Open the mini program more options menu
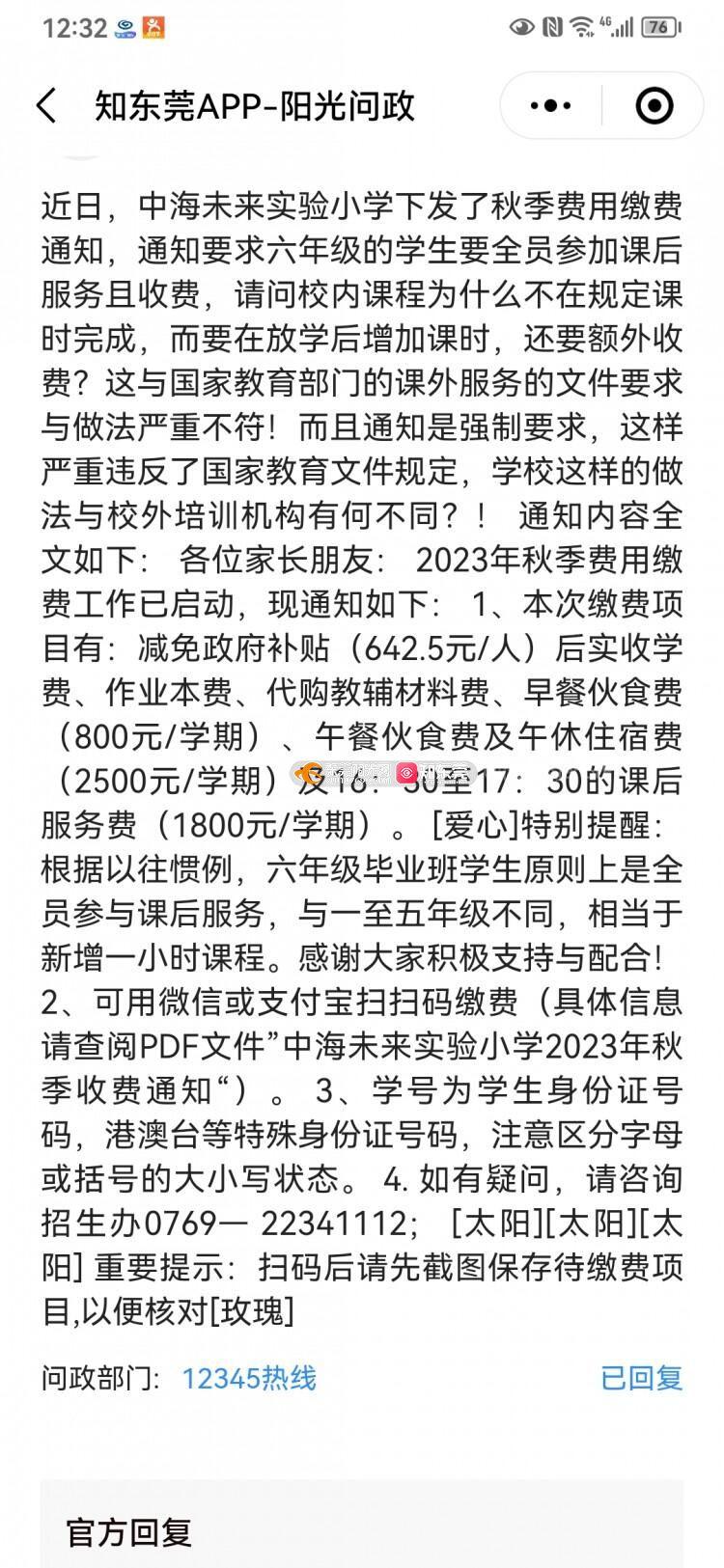Viewport: 724px width, 1568px height. click(x=551, y=105)
